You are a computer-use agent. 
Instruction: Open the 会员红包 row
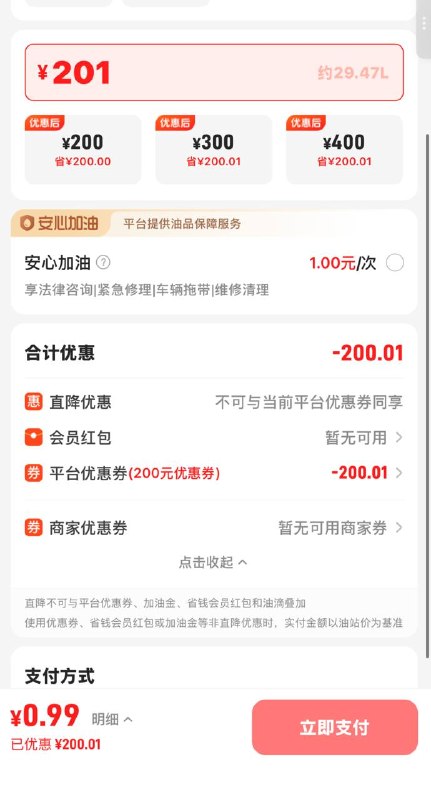point(214,438)
